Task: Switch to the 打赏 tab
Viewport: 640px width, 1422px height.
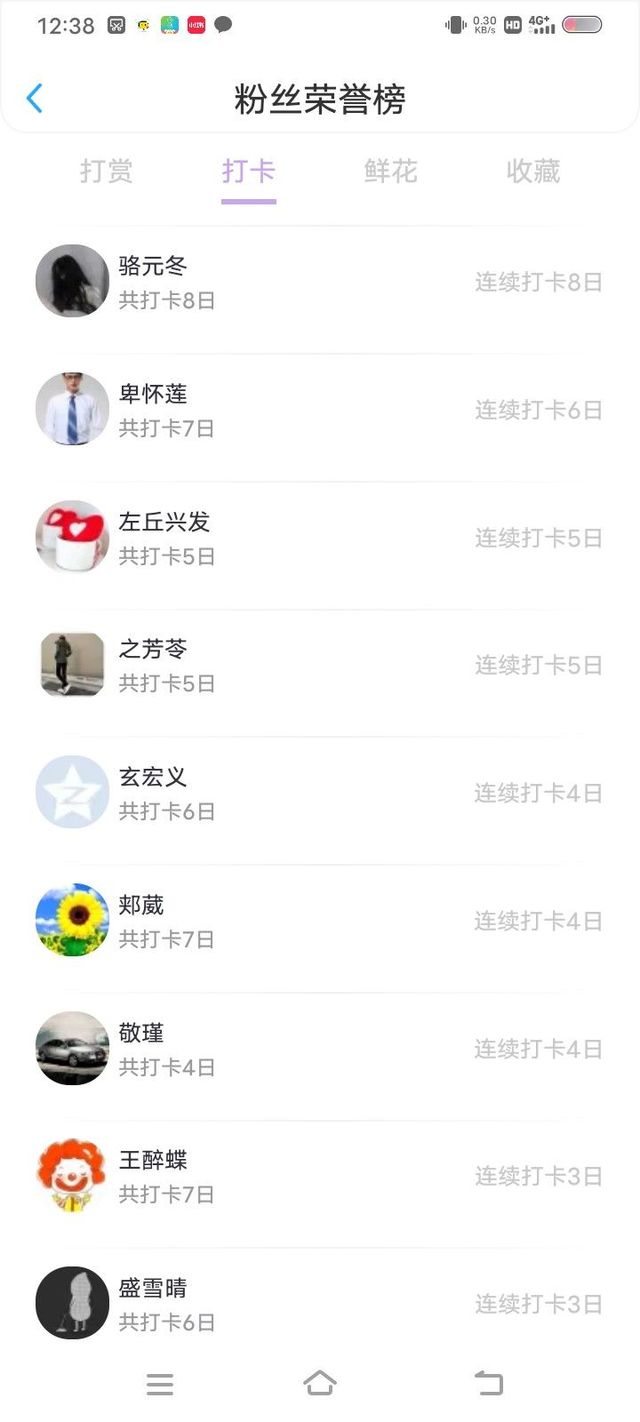Action: (x=106, y=172)
